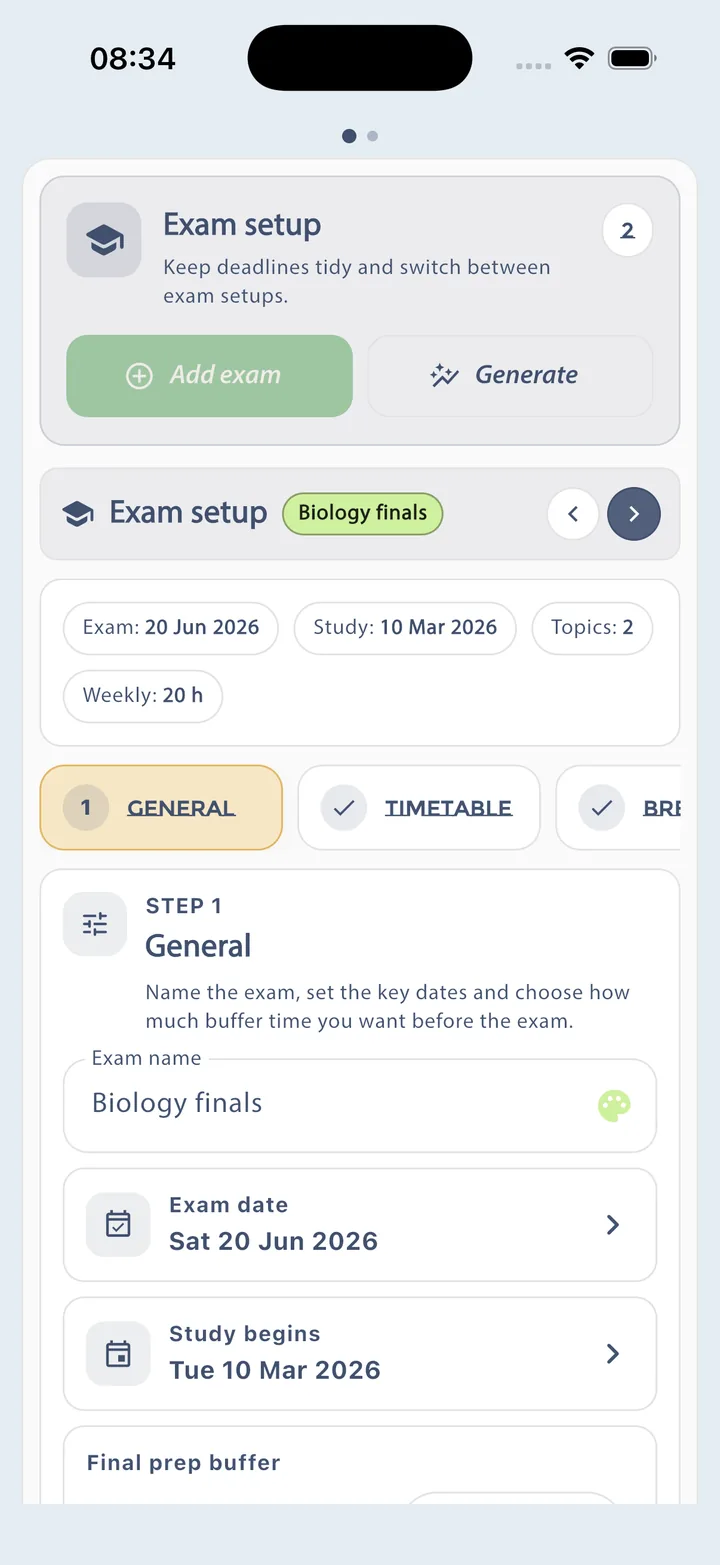The image size is (720, 1565).
Task: Select the Topics: 2 chip
Action: click(592, 628)
